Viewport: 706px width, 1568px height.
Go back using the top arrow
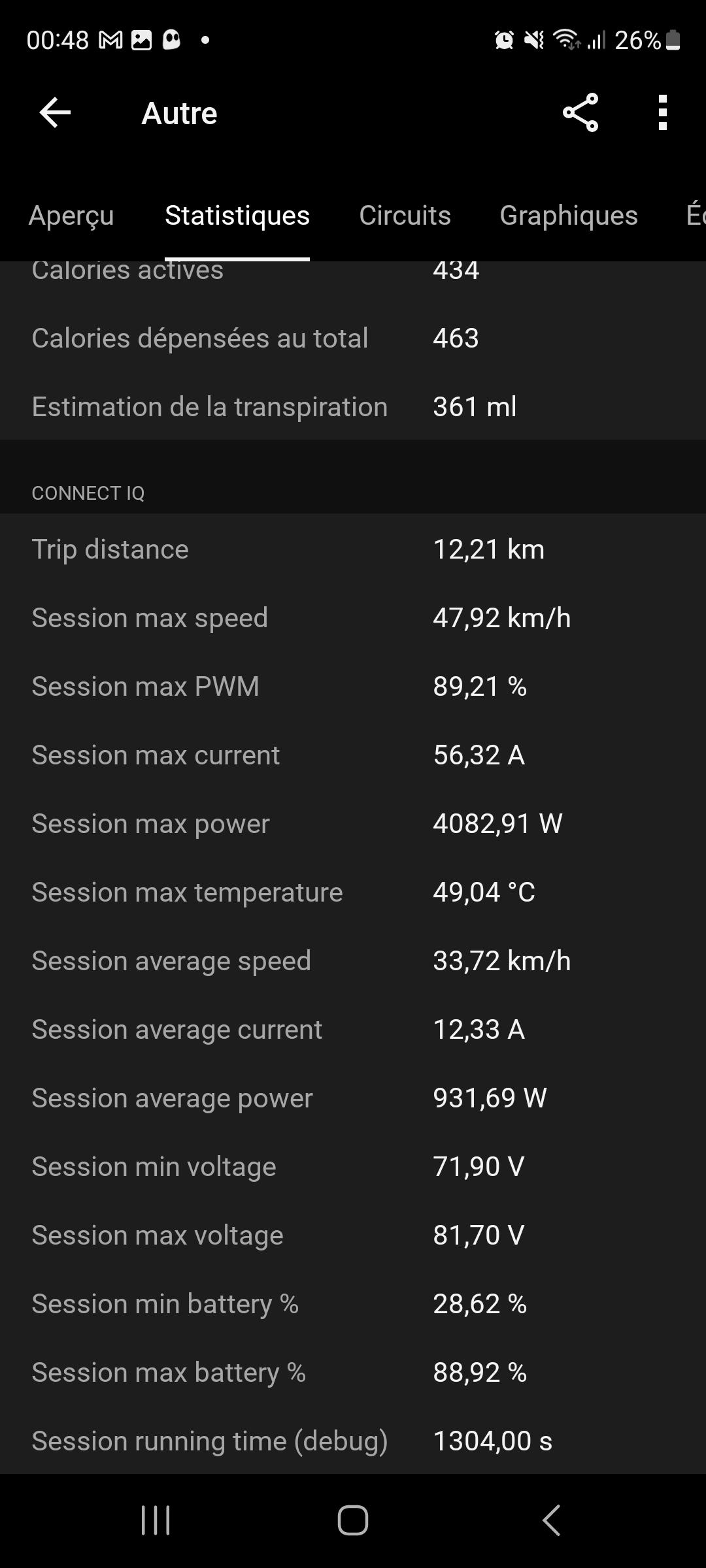pos(55,113)
